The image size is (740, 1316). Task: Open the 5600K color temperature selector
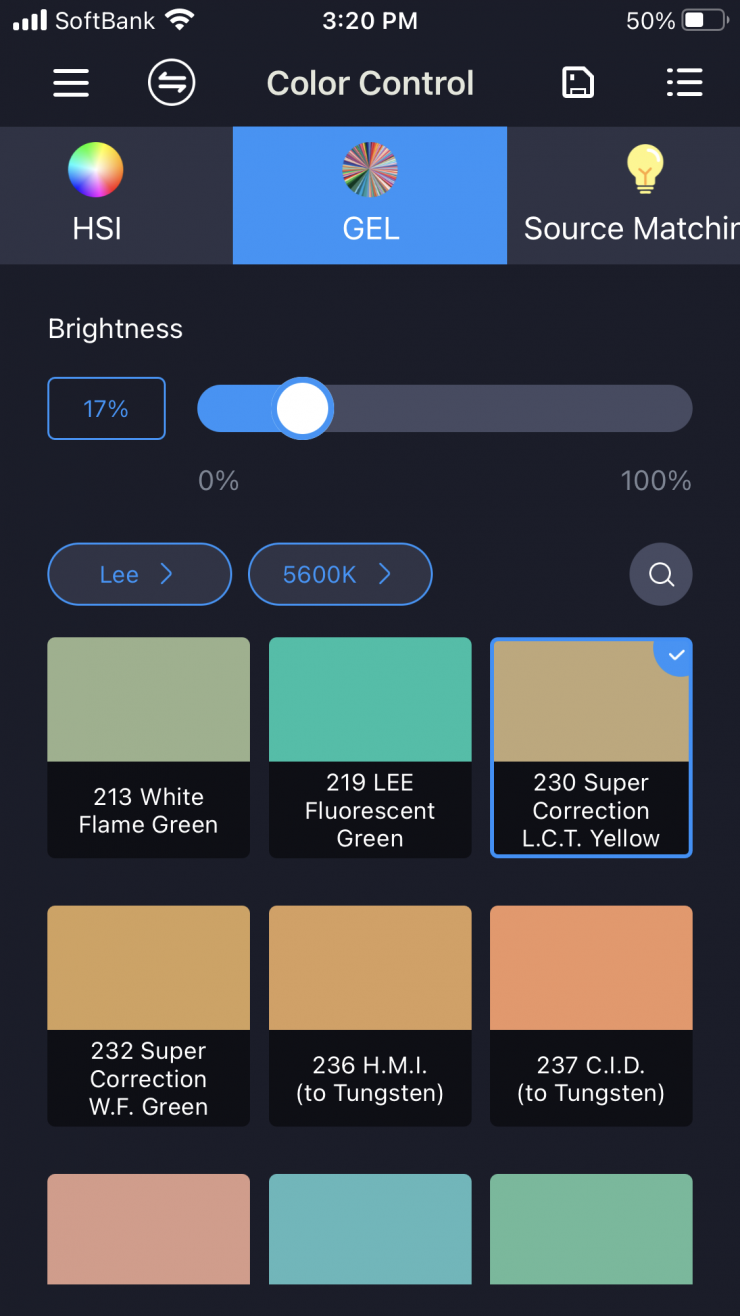[x=340, y=574]
